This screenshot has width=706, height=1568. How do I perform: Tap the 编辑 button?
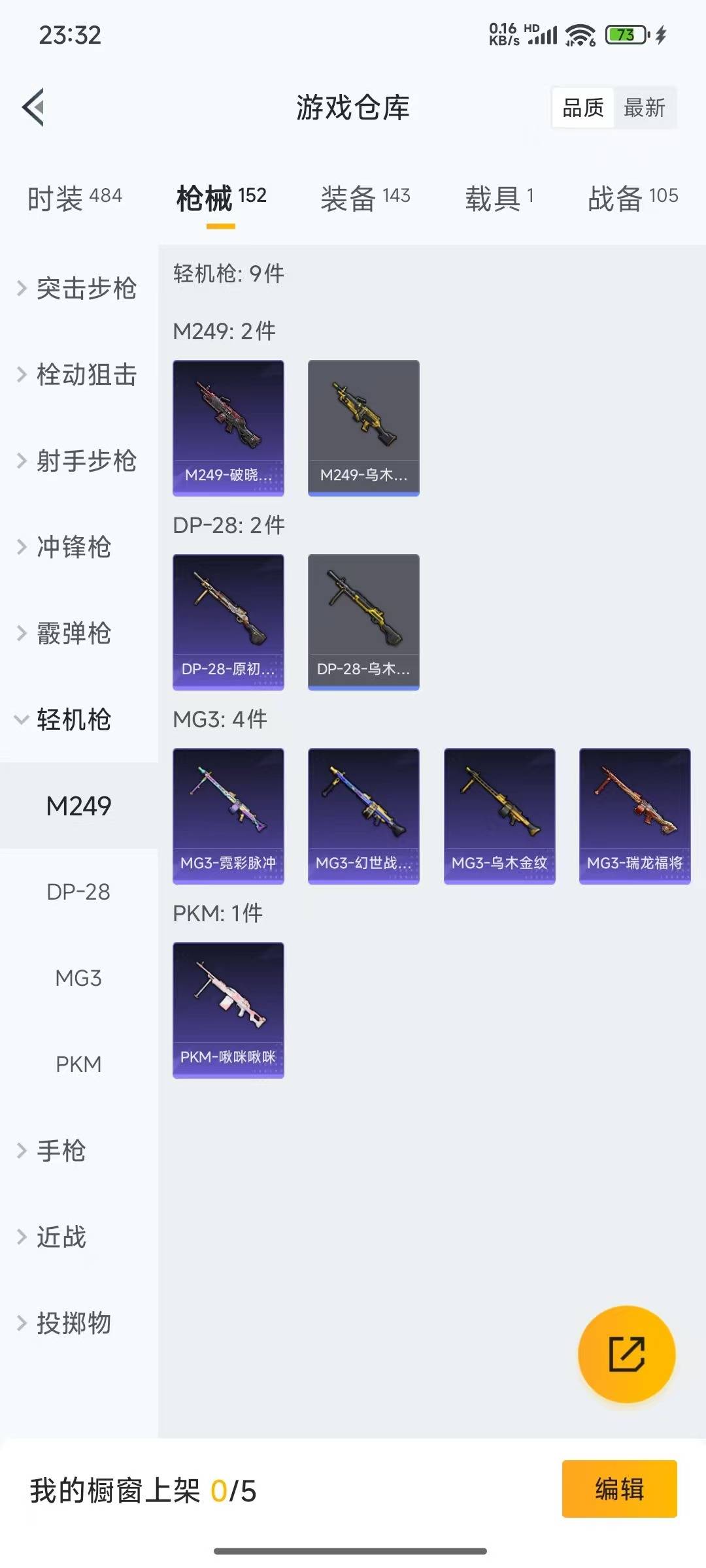coord(619,1489)
